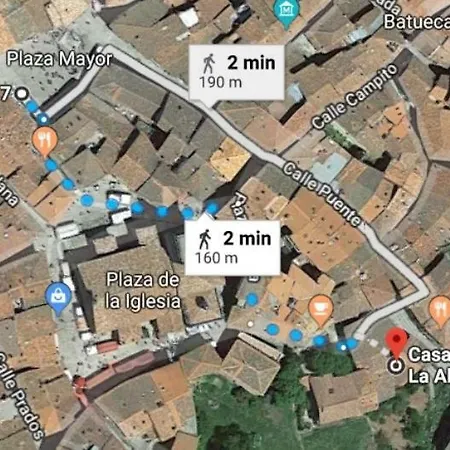This screenshot has height=450, width=450.
Task: Open the restaurant pin at the right edge
Action: (x=440, y=311)
